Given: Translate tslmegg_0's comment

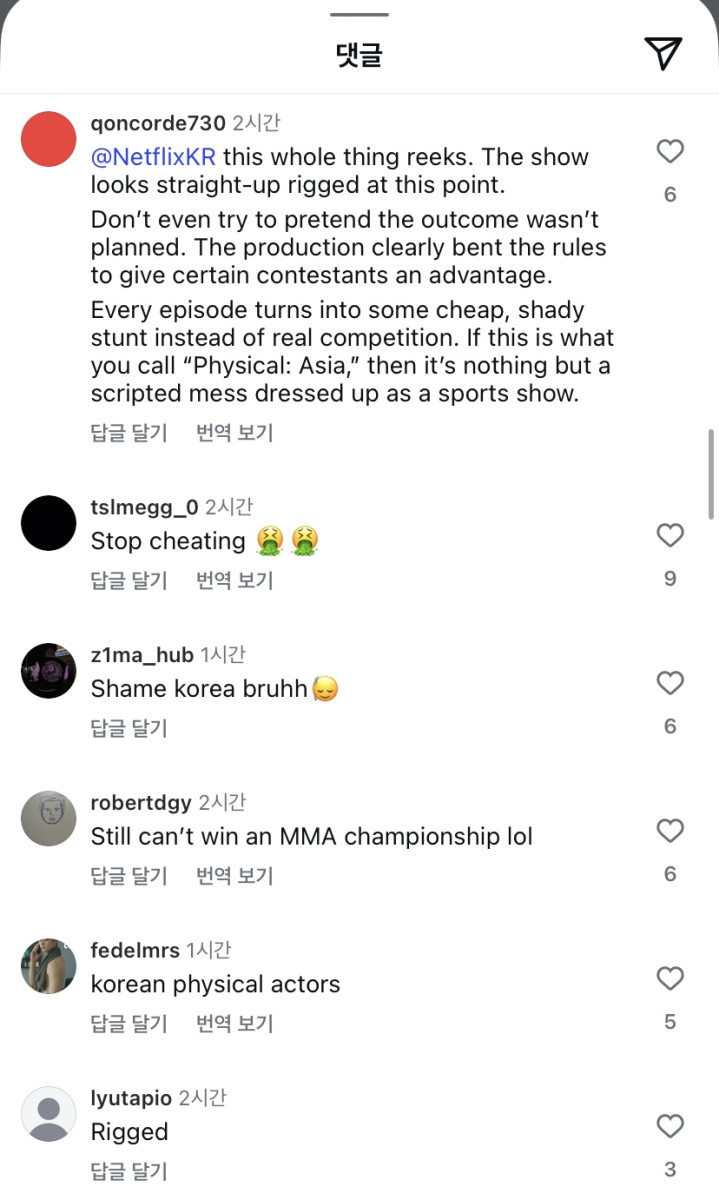Looking at the screenshot, I should 234,580.
